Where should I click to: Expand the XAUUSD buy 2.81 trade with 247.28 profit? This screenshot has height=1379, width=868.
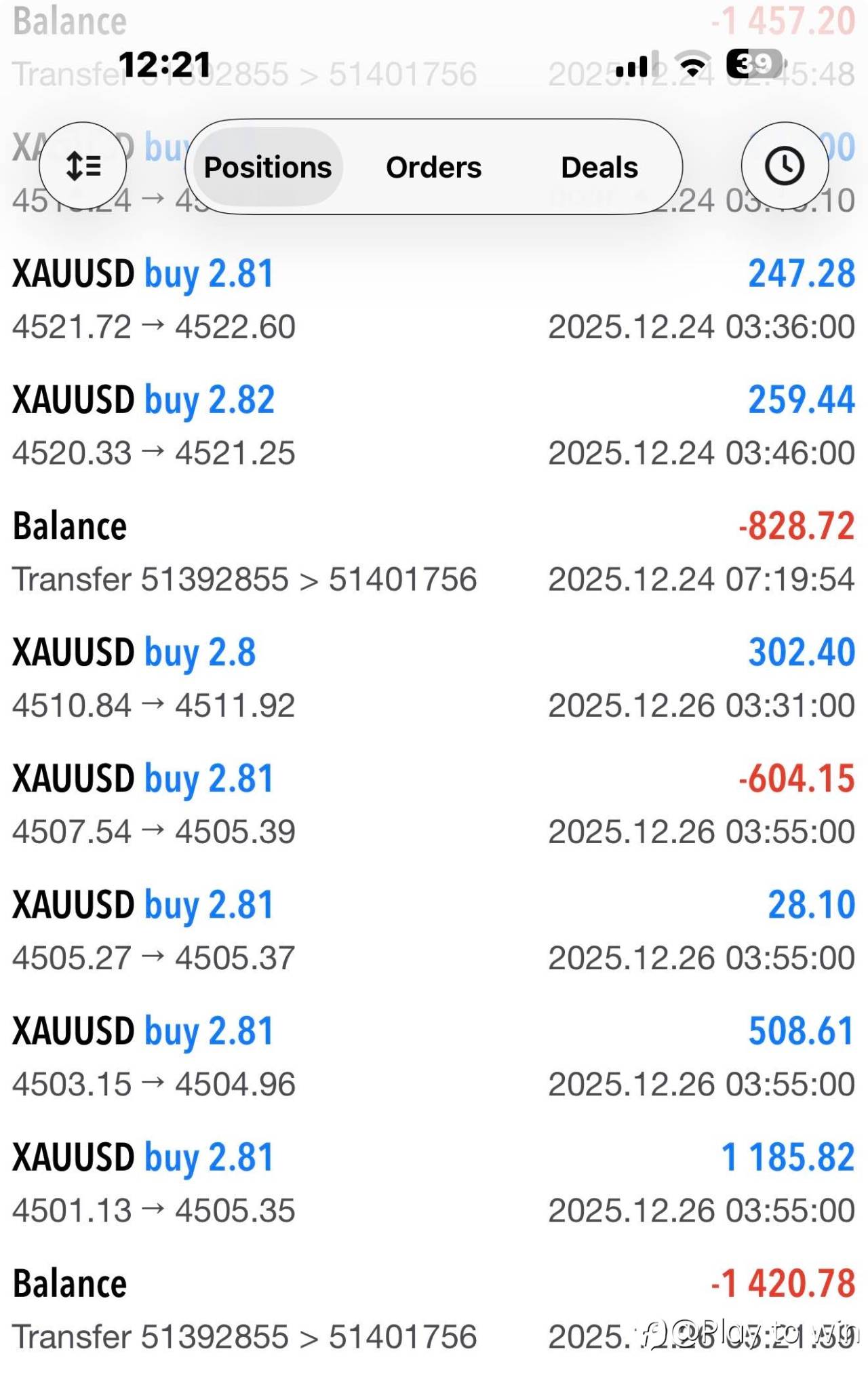[434, 299]
